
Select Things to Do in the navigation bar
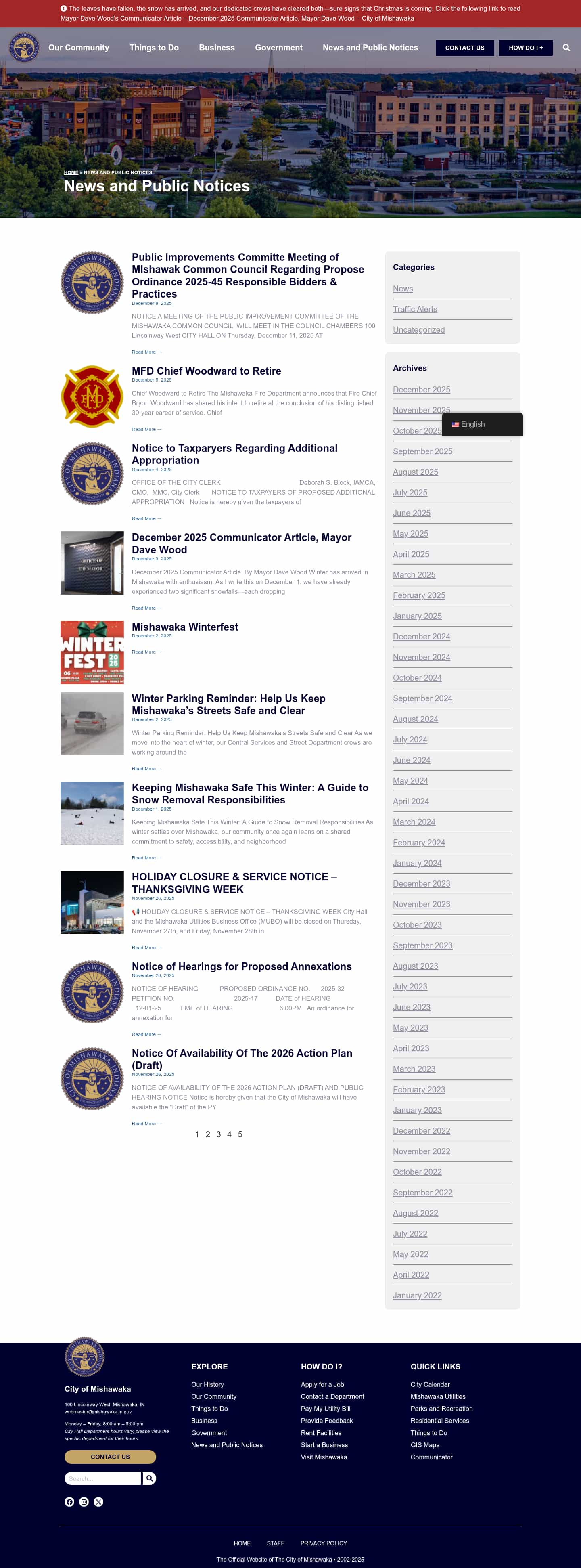coord(154,48)
